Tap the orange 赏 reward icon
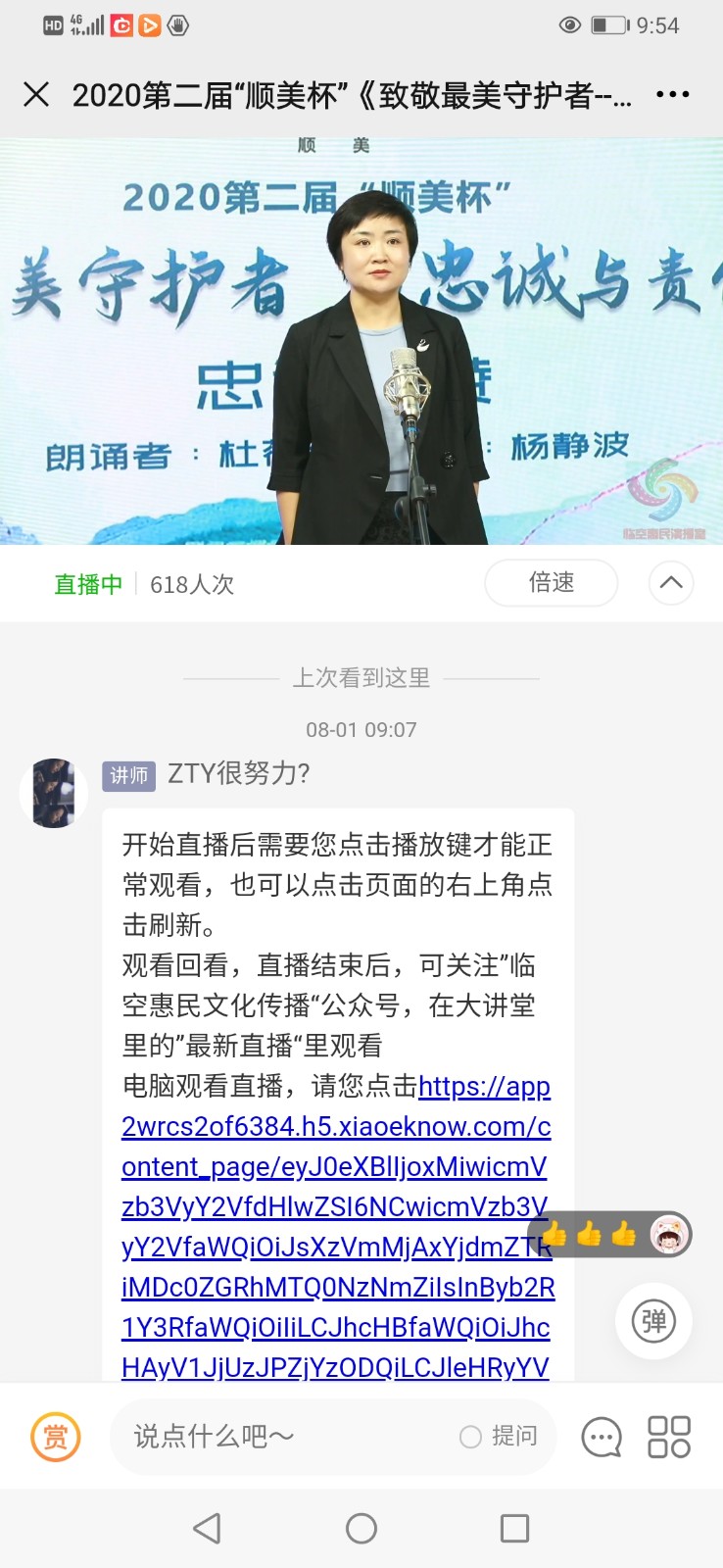 point(55,1437)
